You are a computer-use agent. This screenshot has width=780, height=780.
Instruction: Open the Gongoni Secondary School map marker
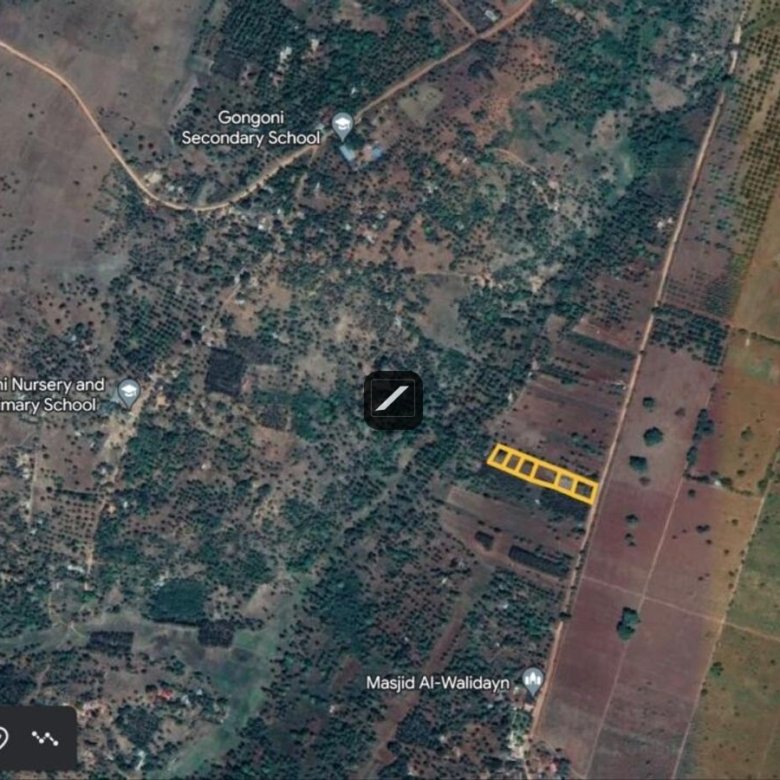(x=343, y=126)
